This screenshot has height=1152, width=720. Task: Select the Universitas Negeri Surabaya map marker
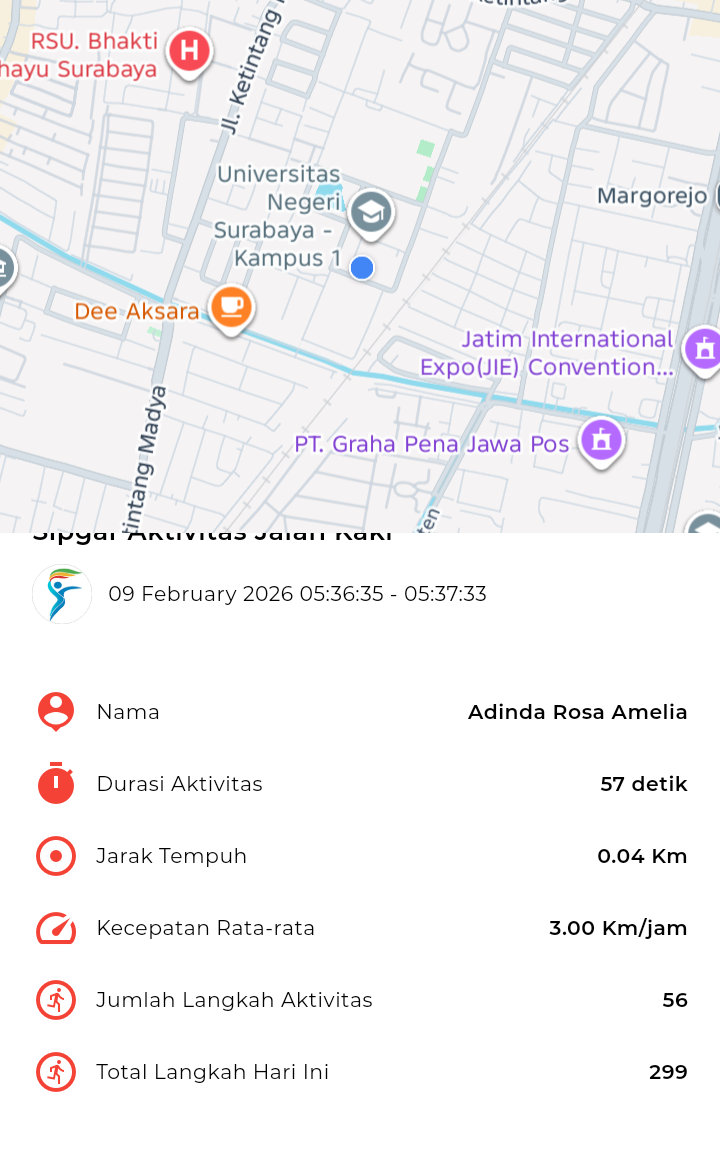[x=371, y=213]
